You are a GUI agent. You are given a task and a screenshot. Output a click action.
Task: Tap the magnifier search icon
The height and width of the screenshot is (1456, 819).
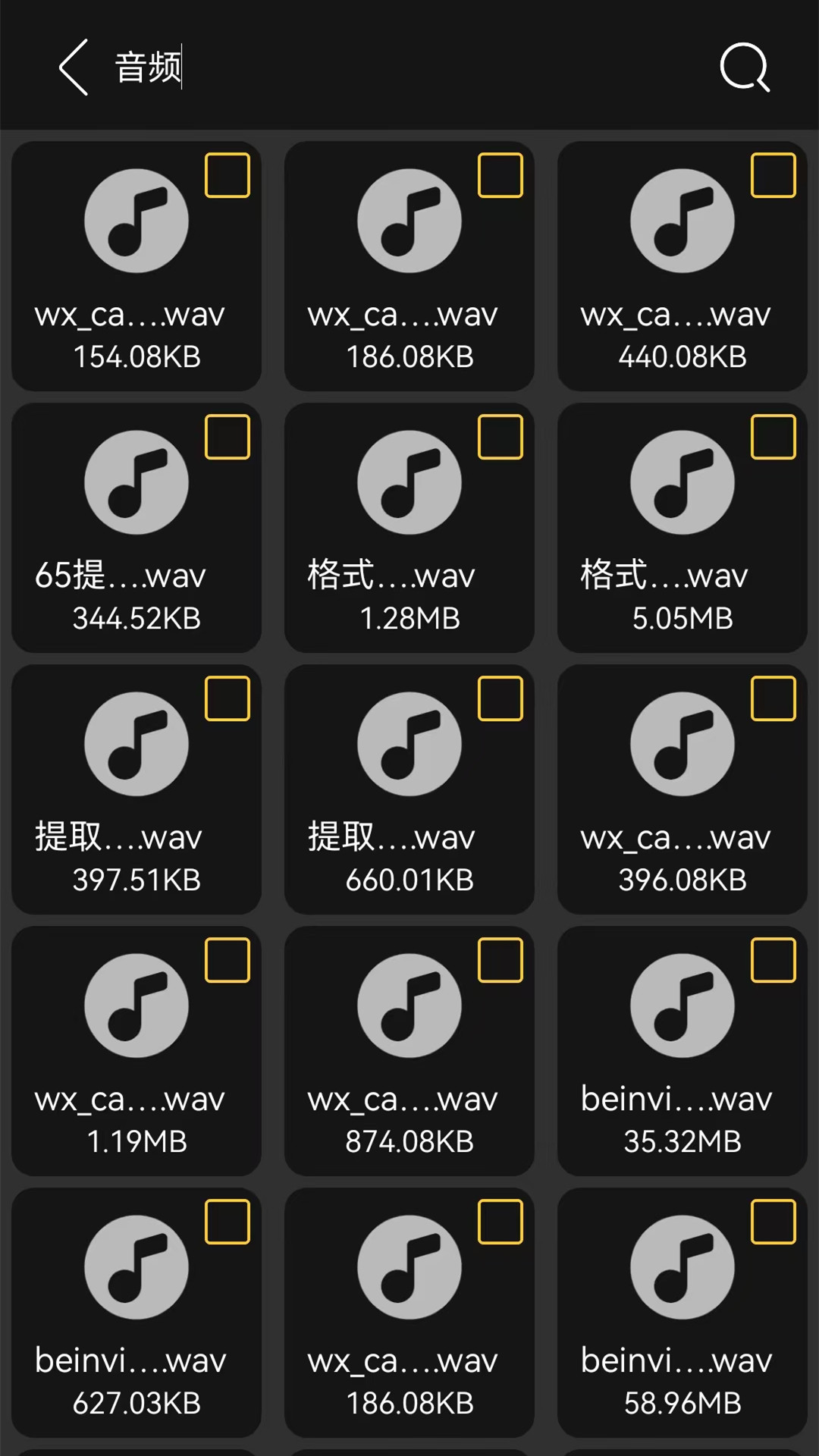click(744, 68)
